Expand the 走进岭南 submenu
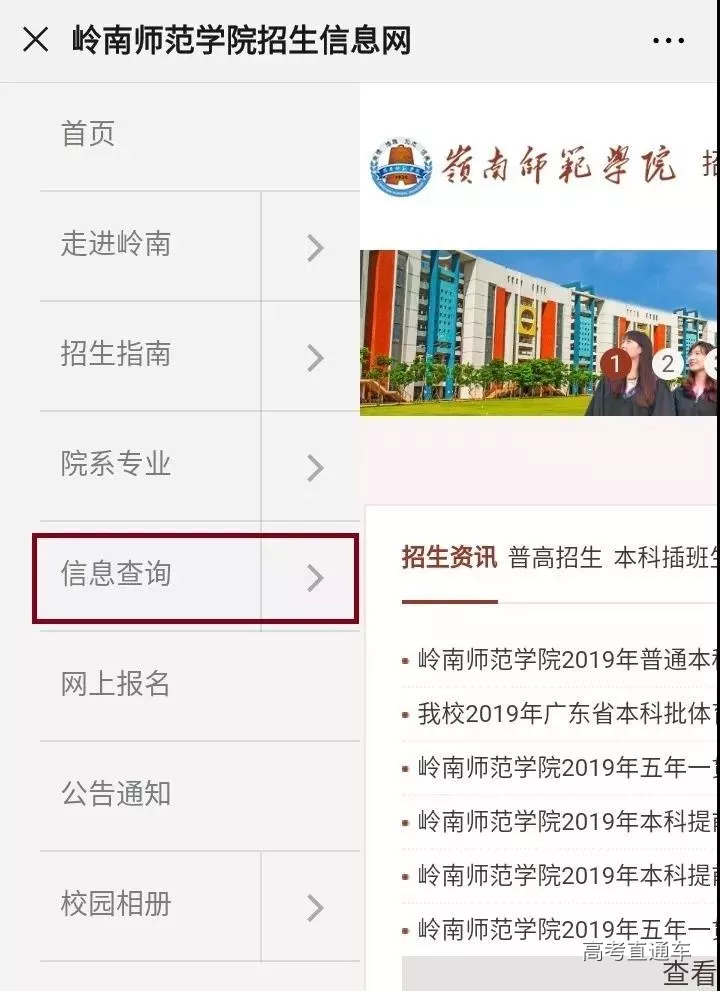 tap(314, 246)
